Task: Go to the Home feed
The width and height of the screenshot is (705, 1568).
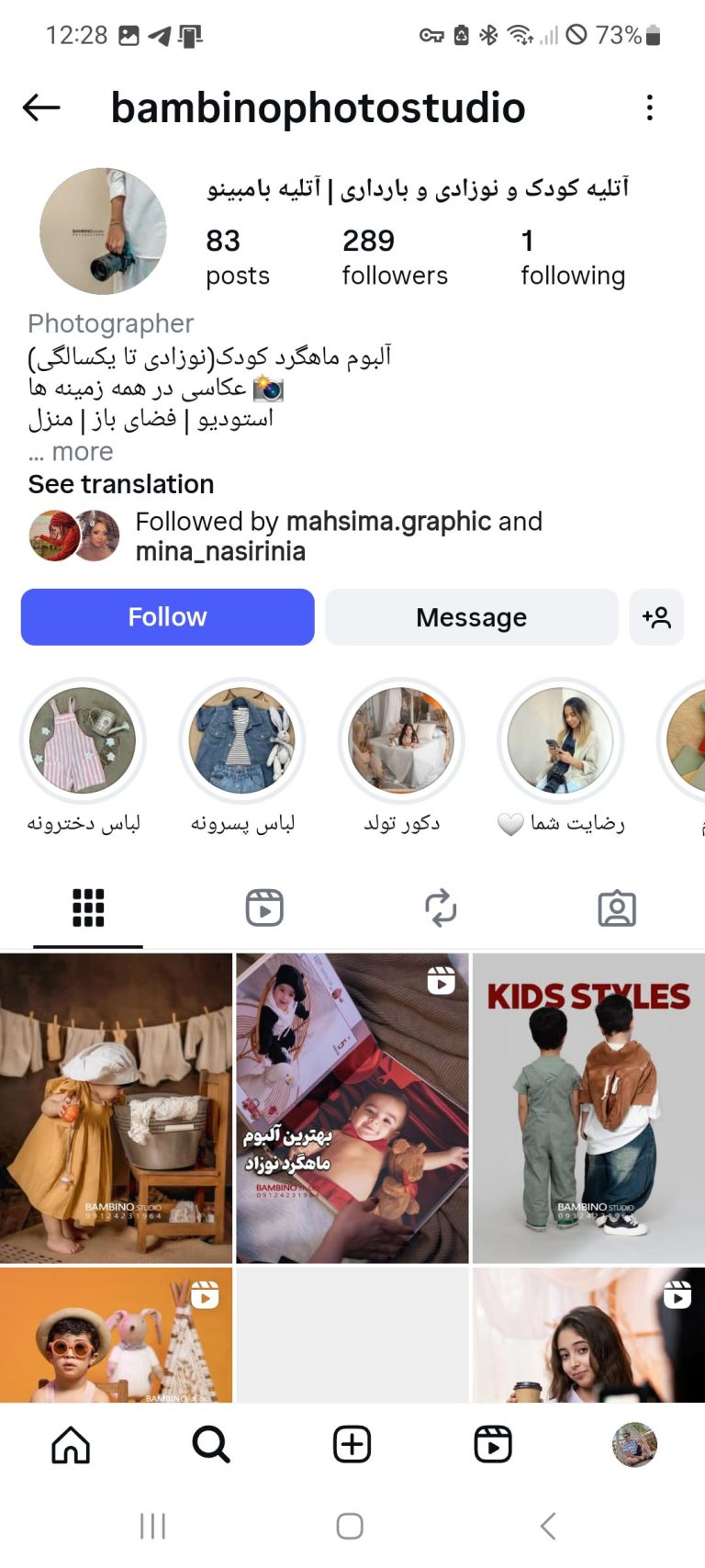Action: point(71,1445)
